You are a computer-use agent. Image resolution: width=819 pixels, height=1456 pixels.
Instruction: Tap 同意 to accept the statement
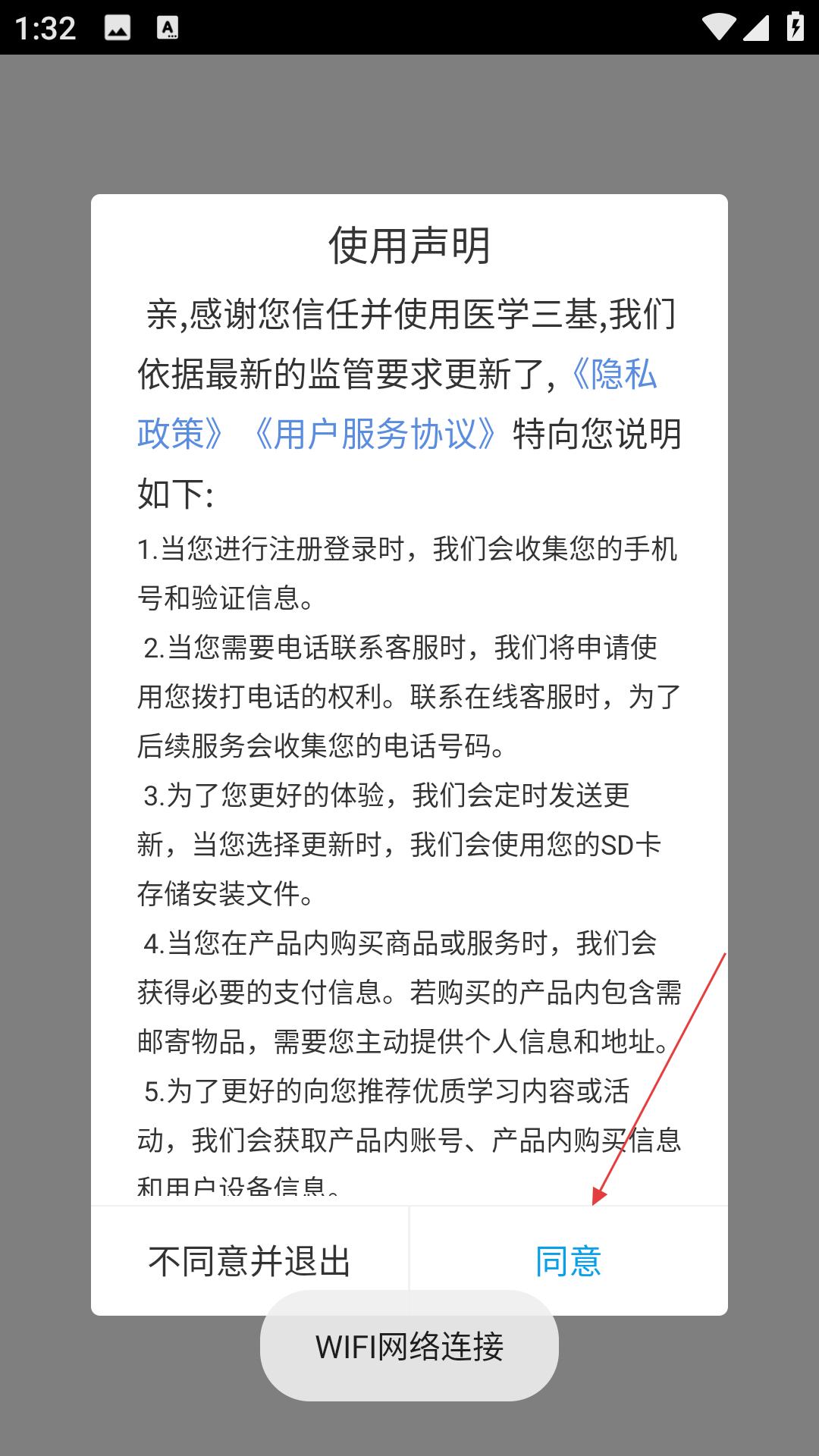click(x=569, y=1261)
